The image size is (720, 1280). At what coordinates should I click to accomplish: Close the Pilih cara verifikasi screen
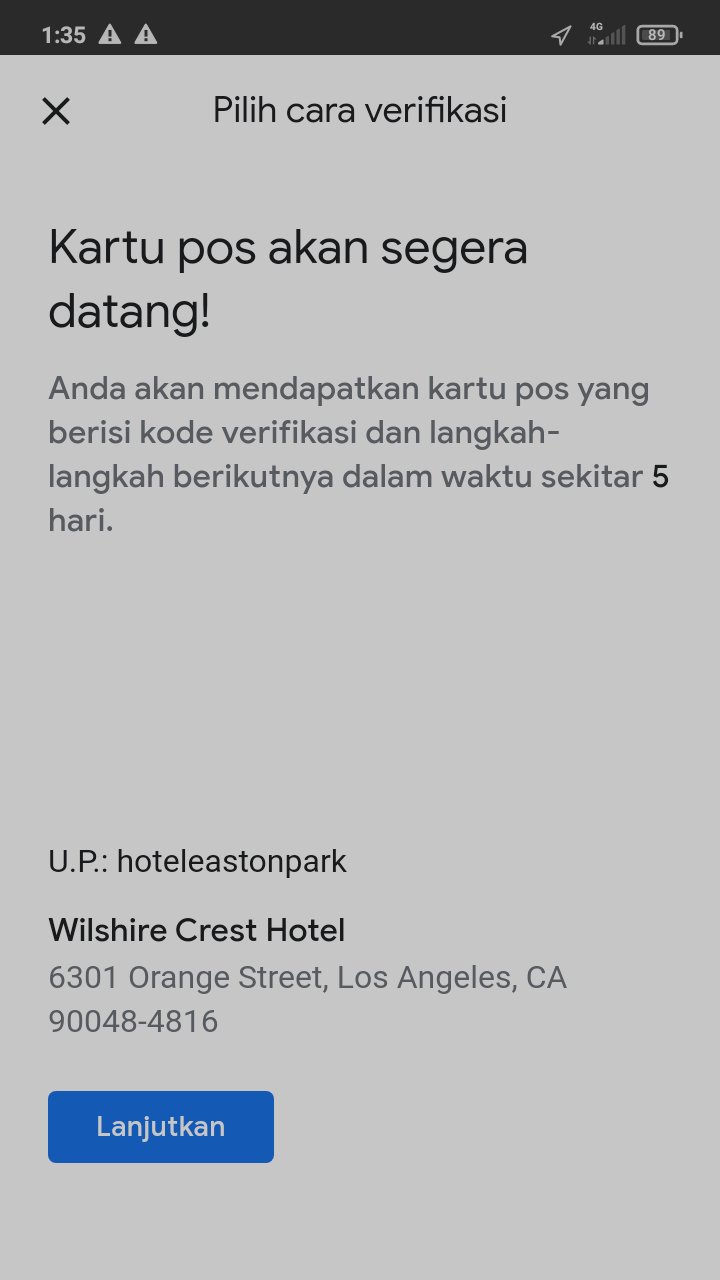pyautogui.click(x=56, y=111)
